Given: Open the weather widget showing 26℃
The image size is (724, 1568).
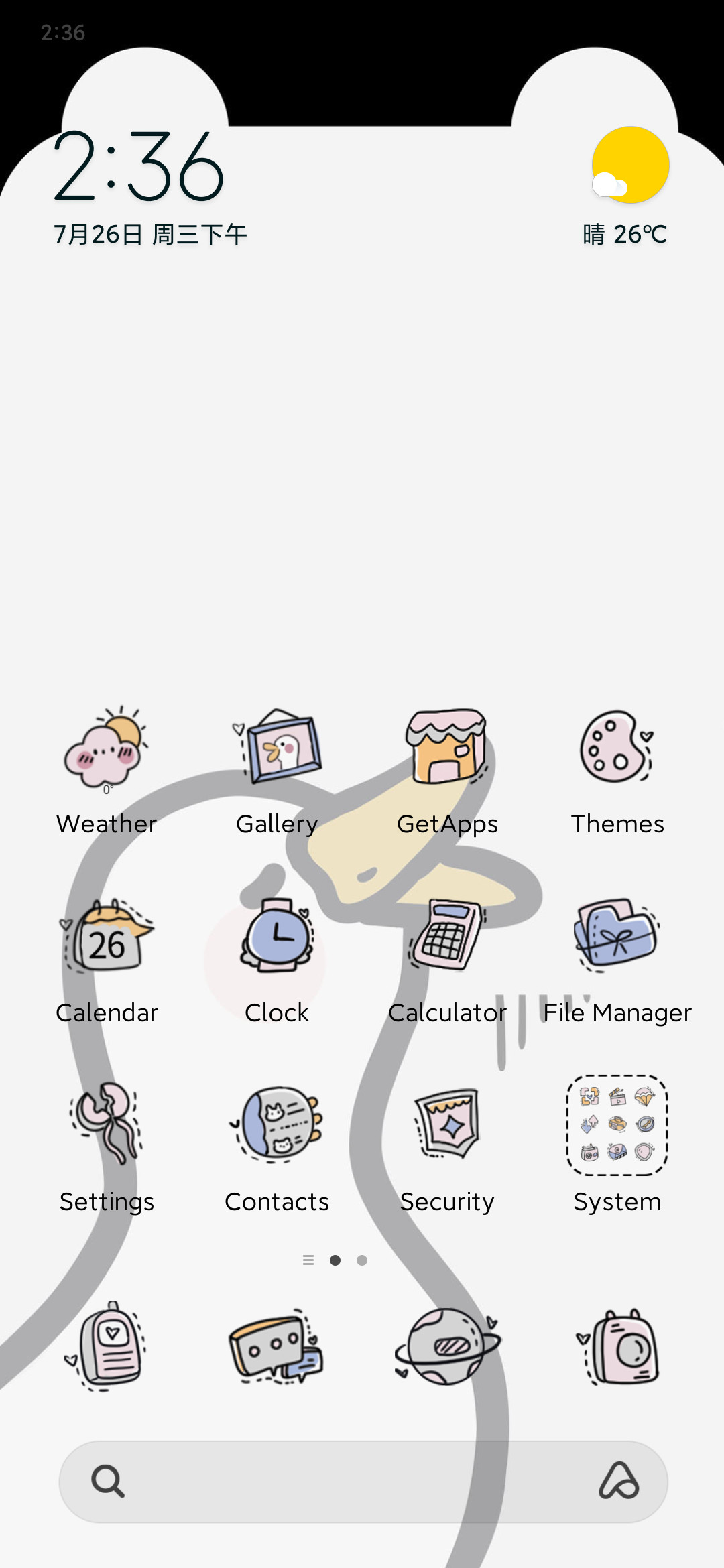Looking at the screenshot, I should [x=627, y=186].
